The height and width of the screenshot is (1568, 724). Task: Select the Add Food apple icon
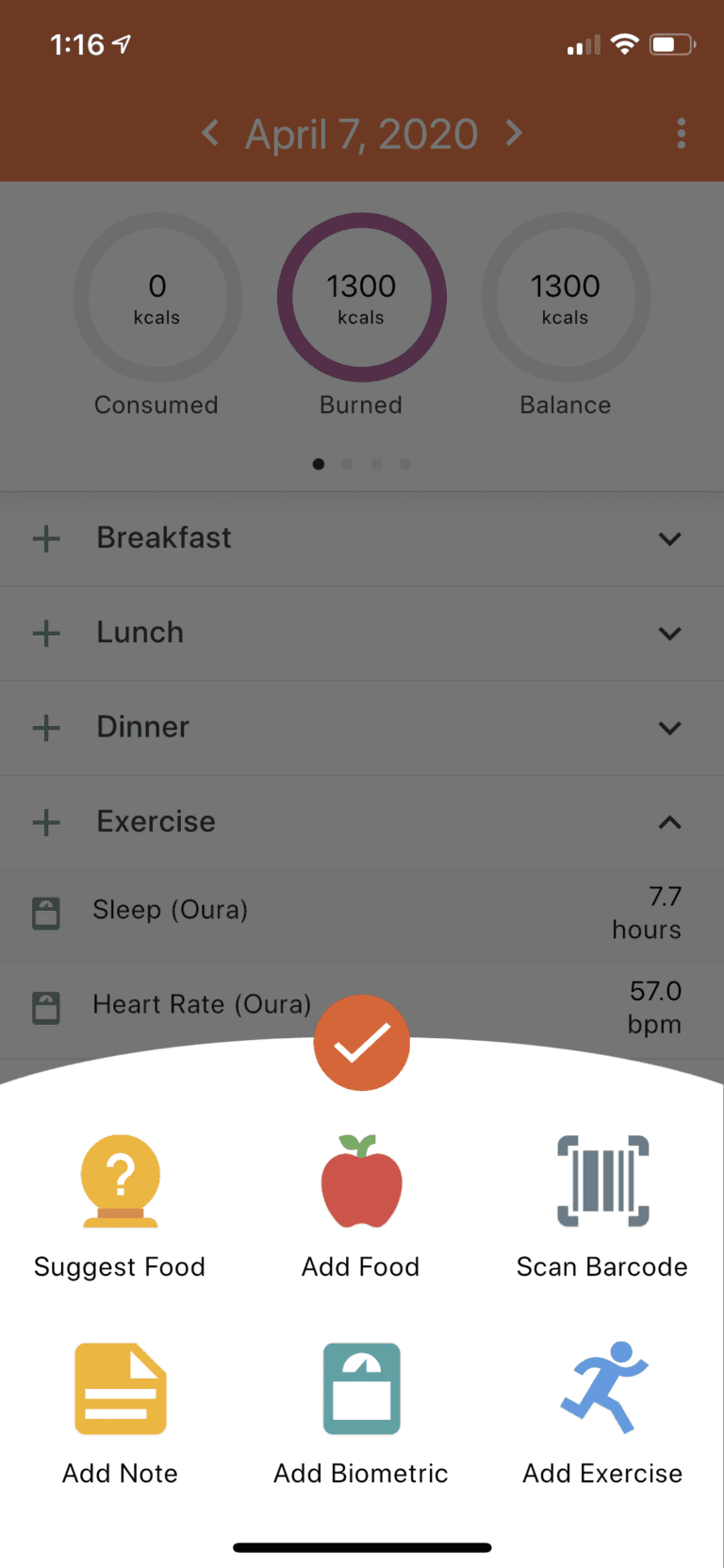361,1181
